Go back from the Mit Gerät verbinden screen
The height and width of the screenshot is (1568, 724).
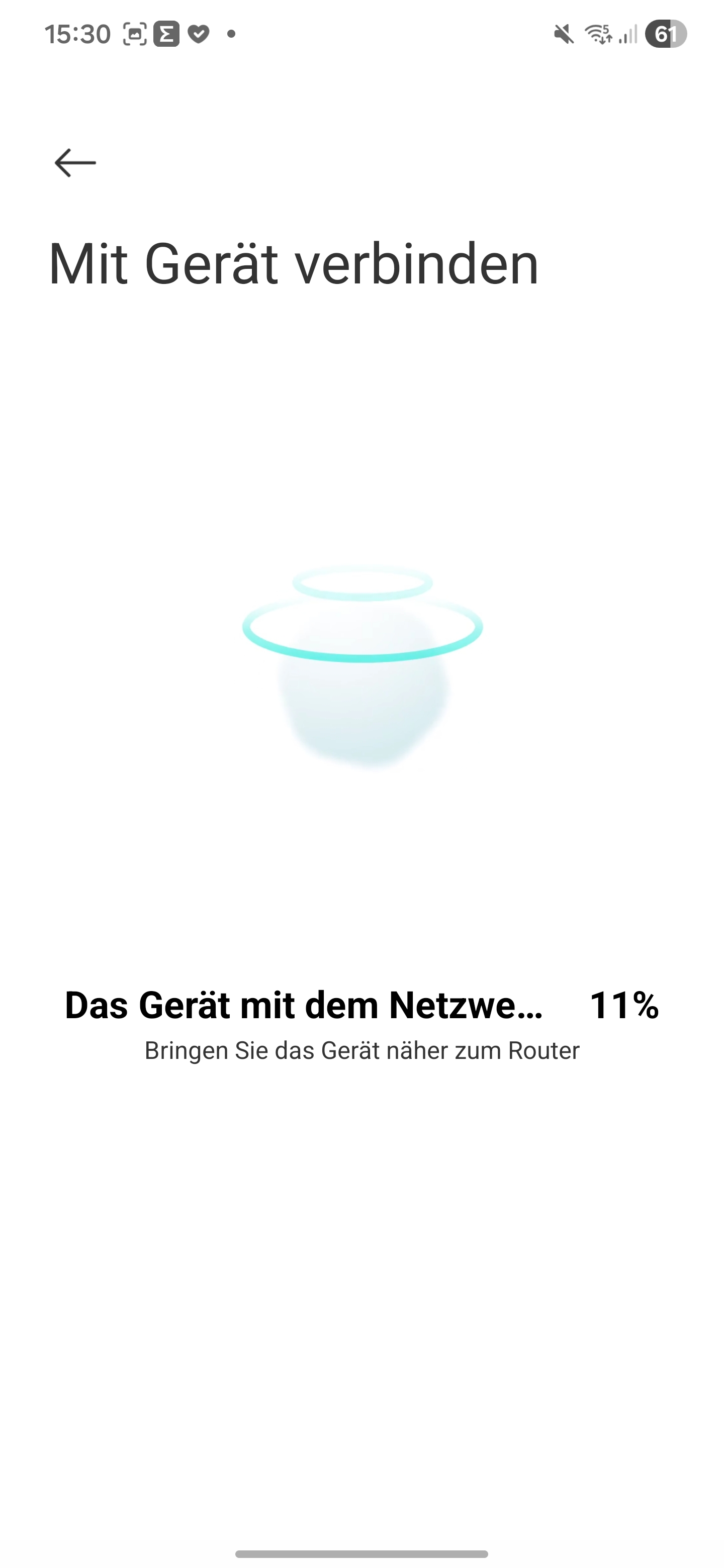pyautogui.click(x=75, y=163)
